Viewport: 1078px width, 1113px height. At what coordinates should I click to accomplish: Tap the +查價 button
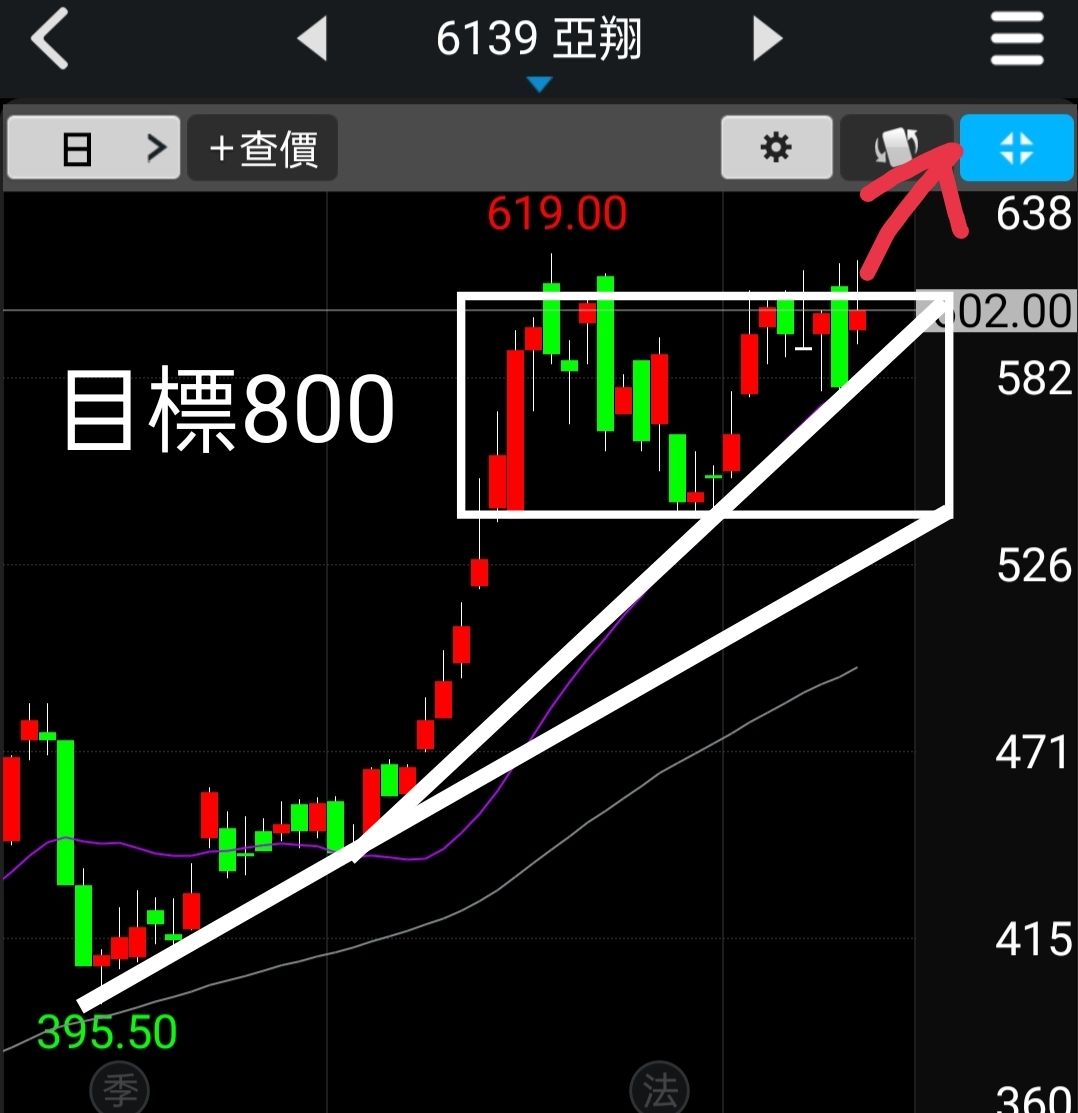(262, 149)
